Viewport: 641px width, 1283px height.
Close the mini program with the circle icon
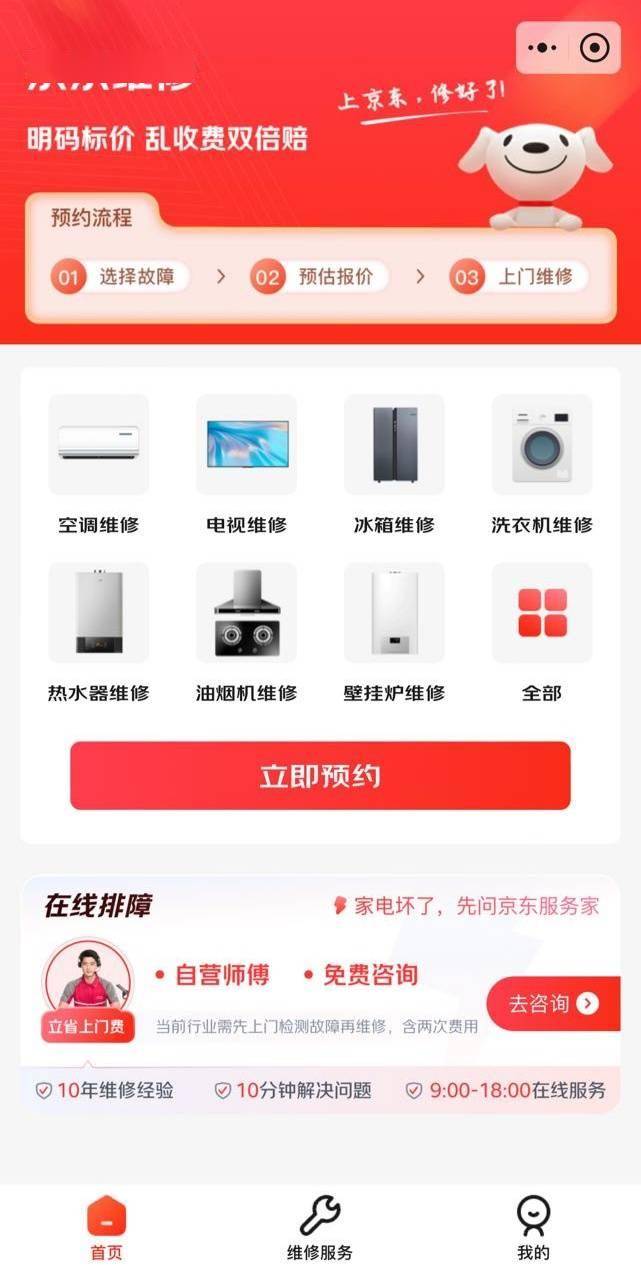tap(594, 47)
